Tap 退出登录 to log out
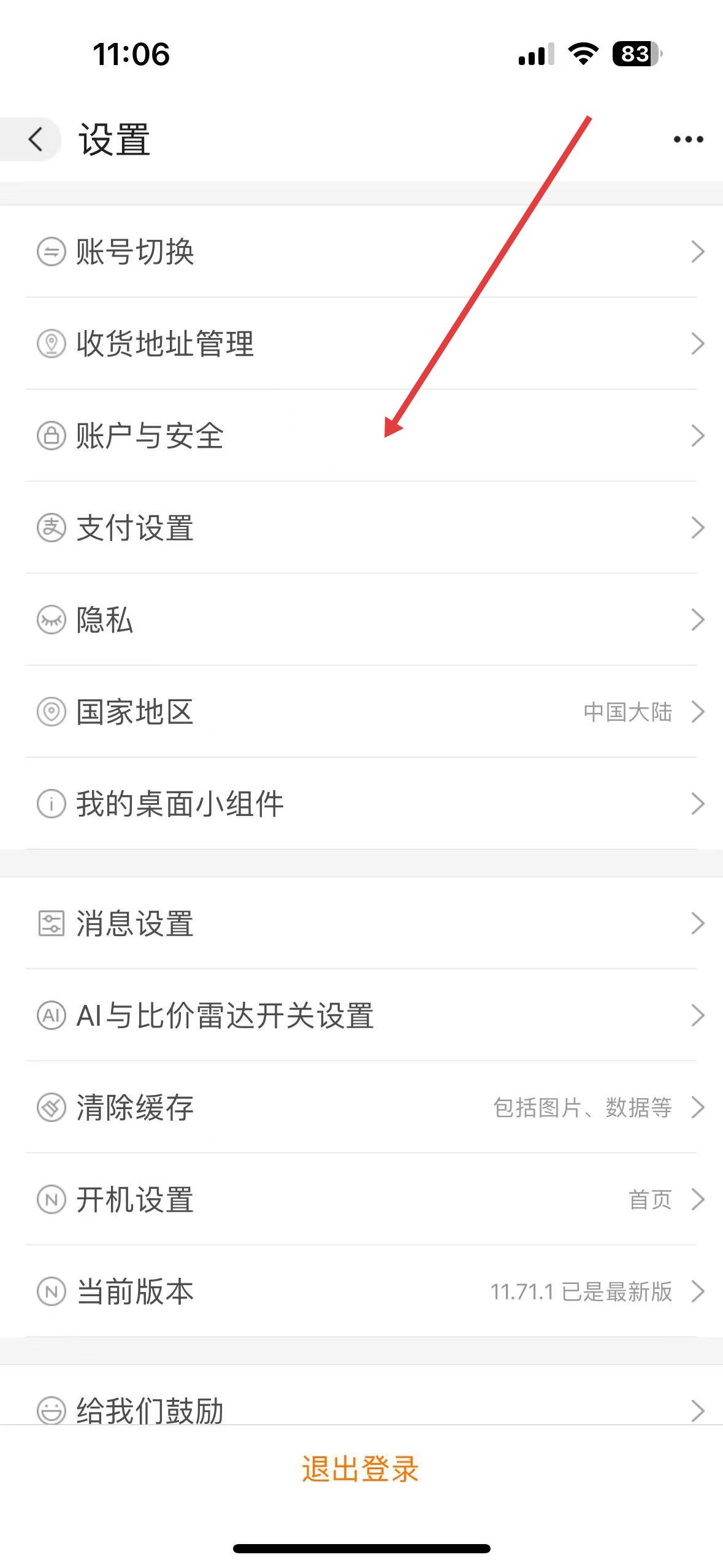This screenshot has width=723, height=1568. click(x=360, y=1469)
